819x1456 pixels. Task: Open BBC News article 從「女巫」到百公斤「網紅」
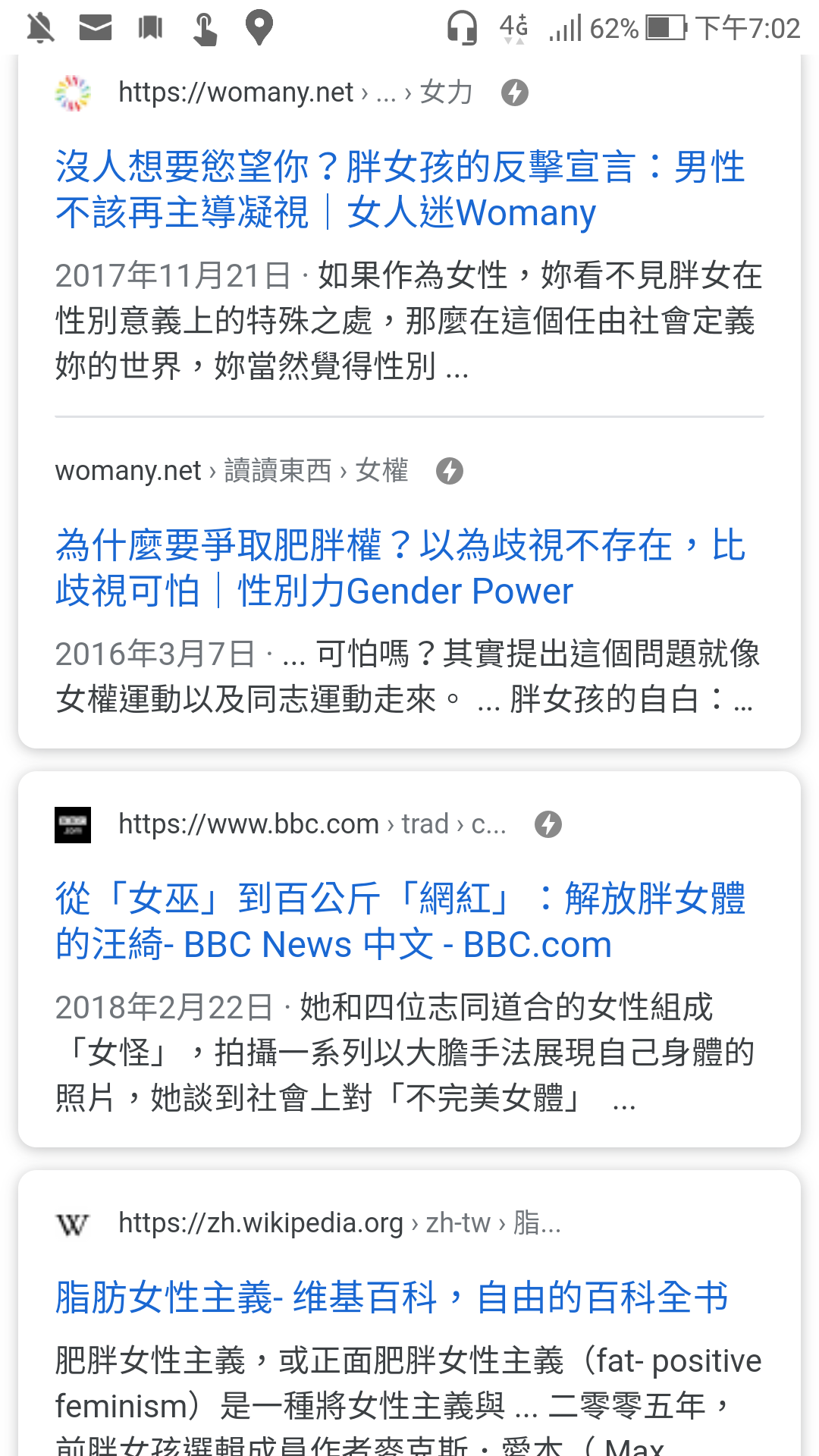pyautogui.click(x=400, y=921)
